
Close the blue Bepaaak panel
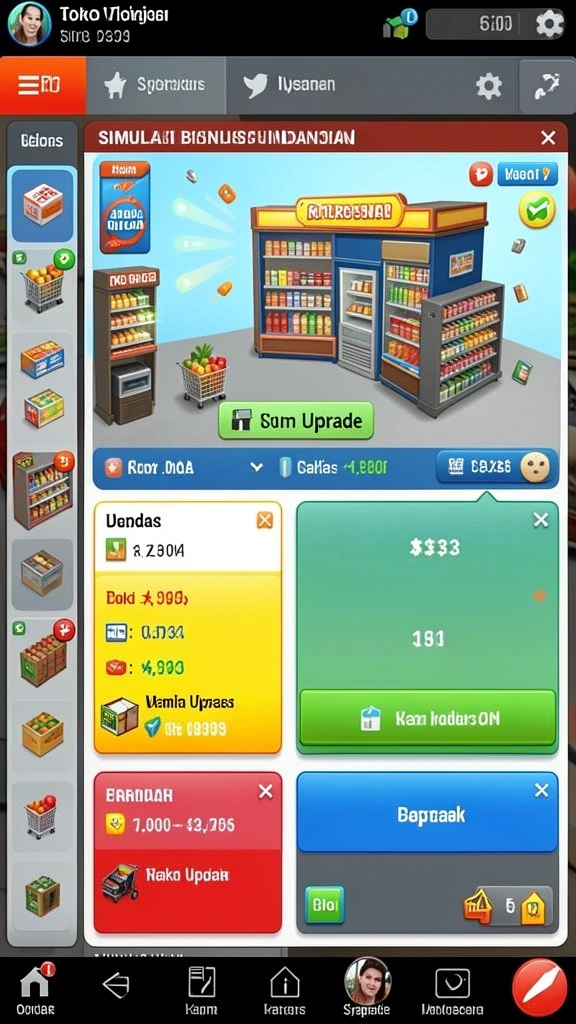point(541,791)
